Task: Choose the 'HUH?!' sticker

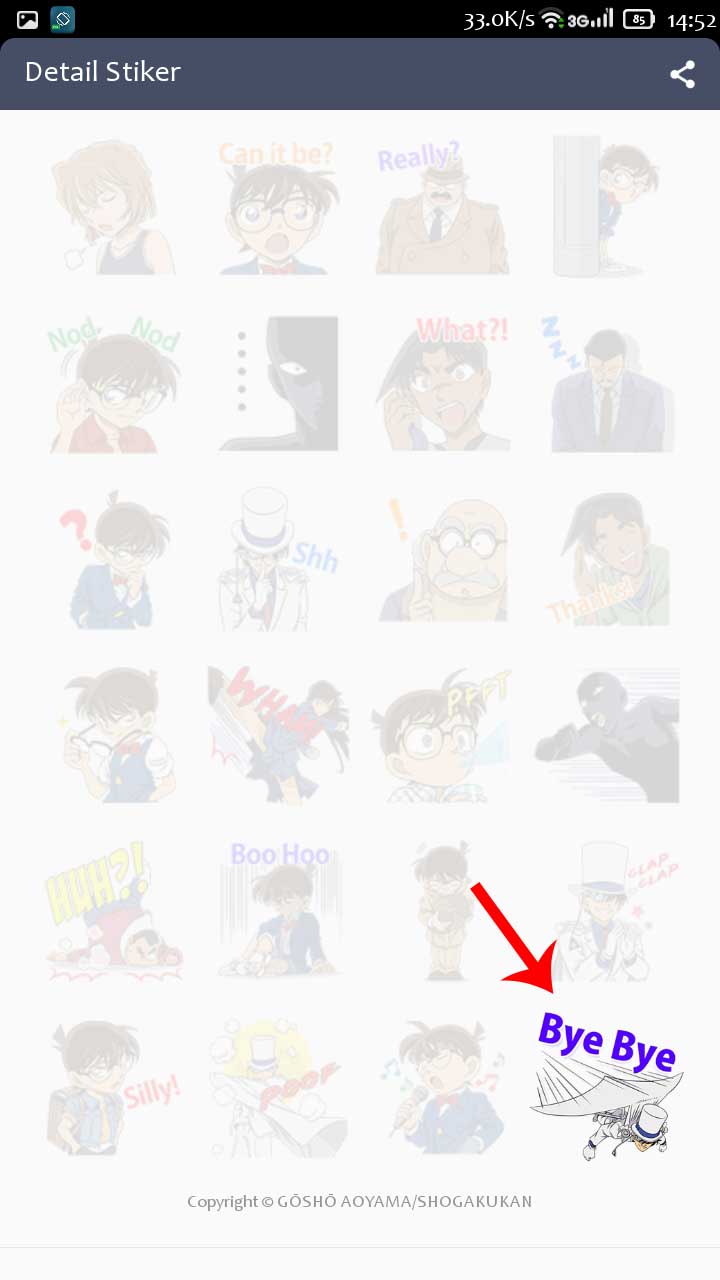Action: click(x=112, y=910)
